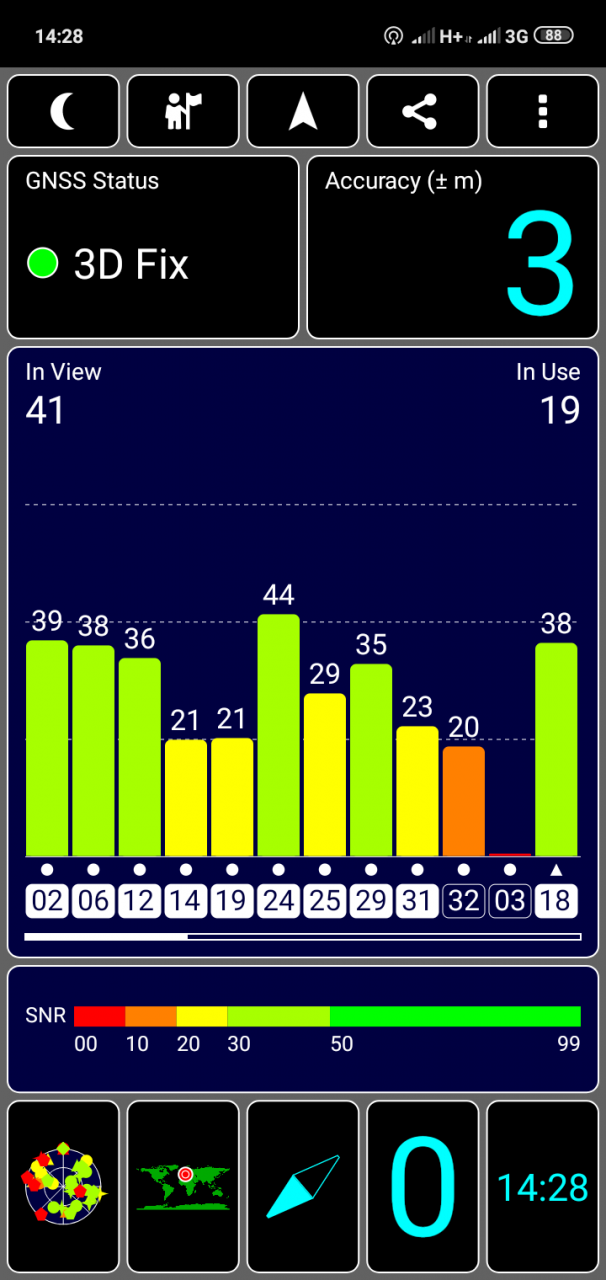
Task: Share the GPS data
Action: pos(423,111)
